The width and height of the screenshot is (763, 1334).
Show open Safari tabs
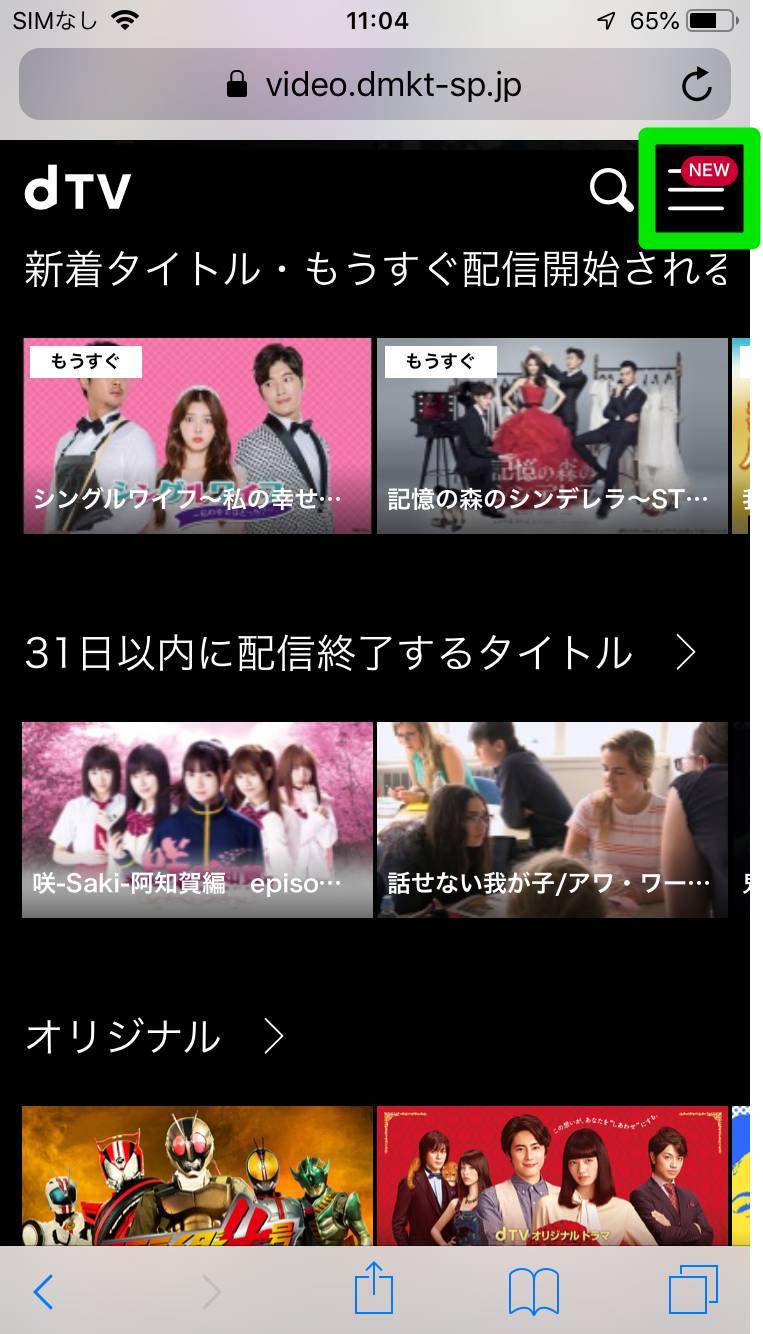tap(693, 1291)
